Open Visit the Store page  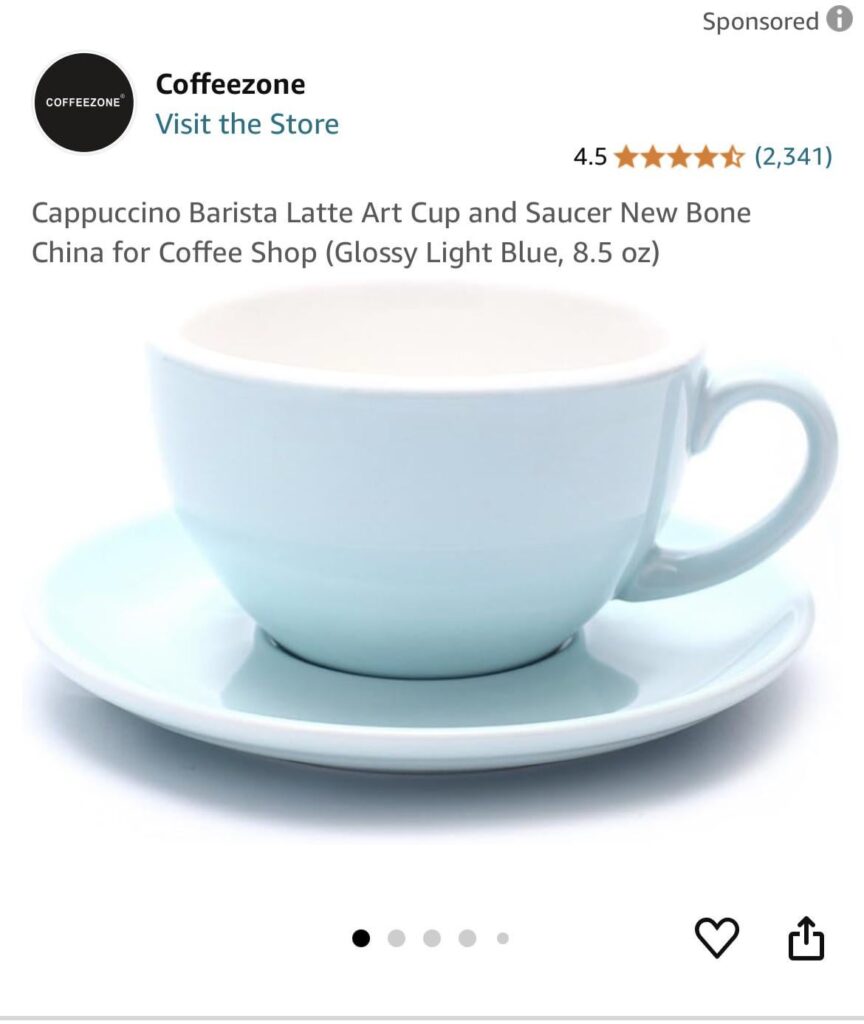tap(246, 124)
